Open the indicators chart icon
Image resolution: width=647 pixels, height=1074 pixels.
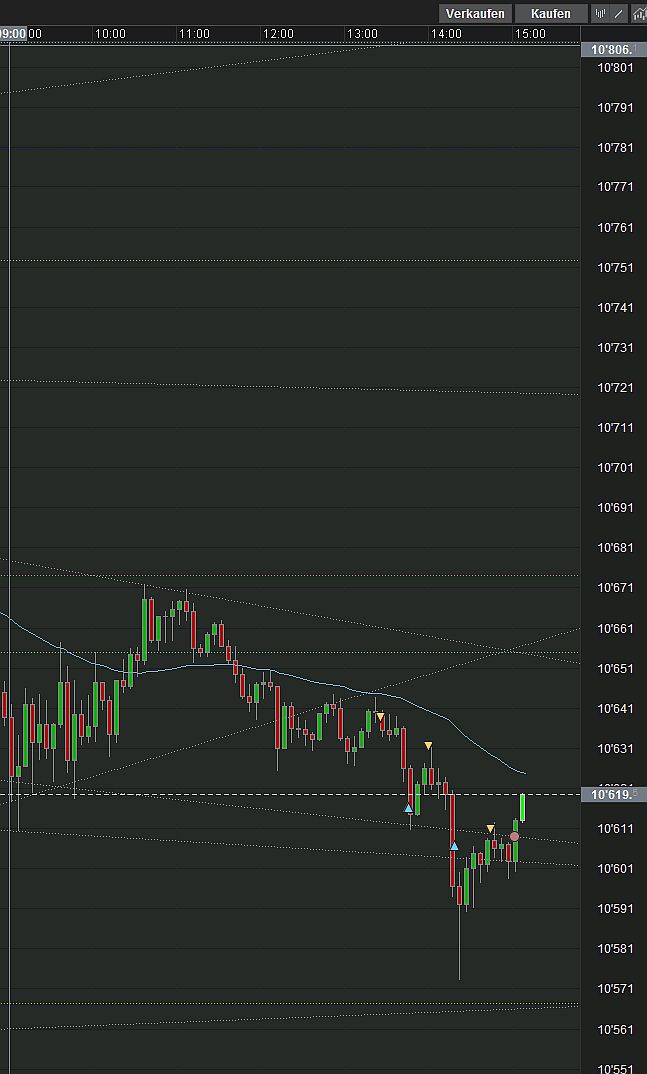tap(639, 13)
